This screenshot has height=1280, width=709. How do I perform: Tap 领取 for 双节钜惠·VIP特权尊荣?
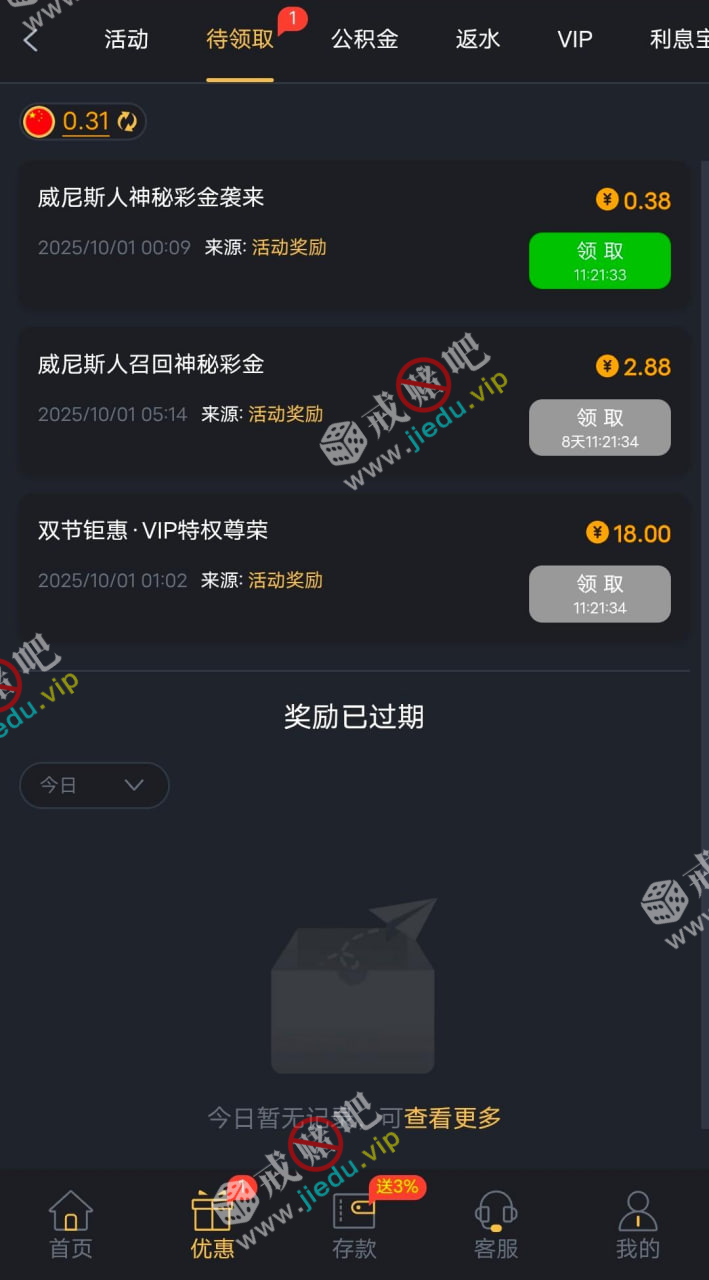[599, 594]
